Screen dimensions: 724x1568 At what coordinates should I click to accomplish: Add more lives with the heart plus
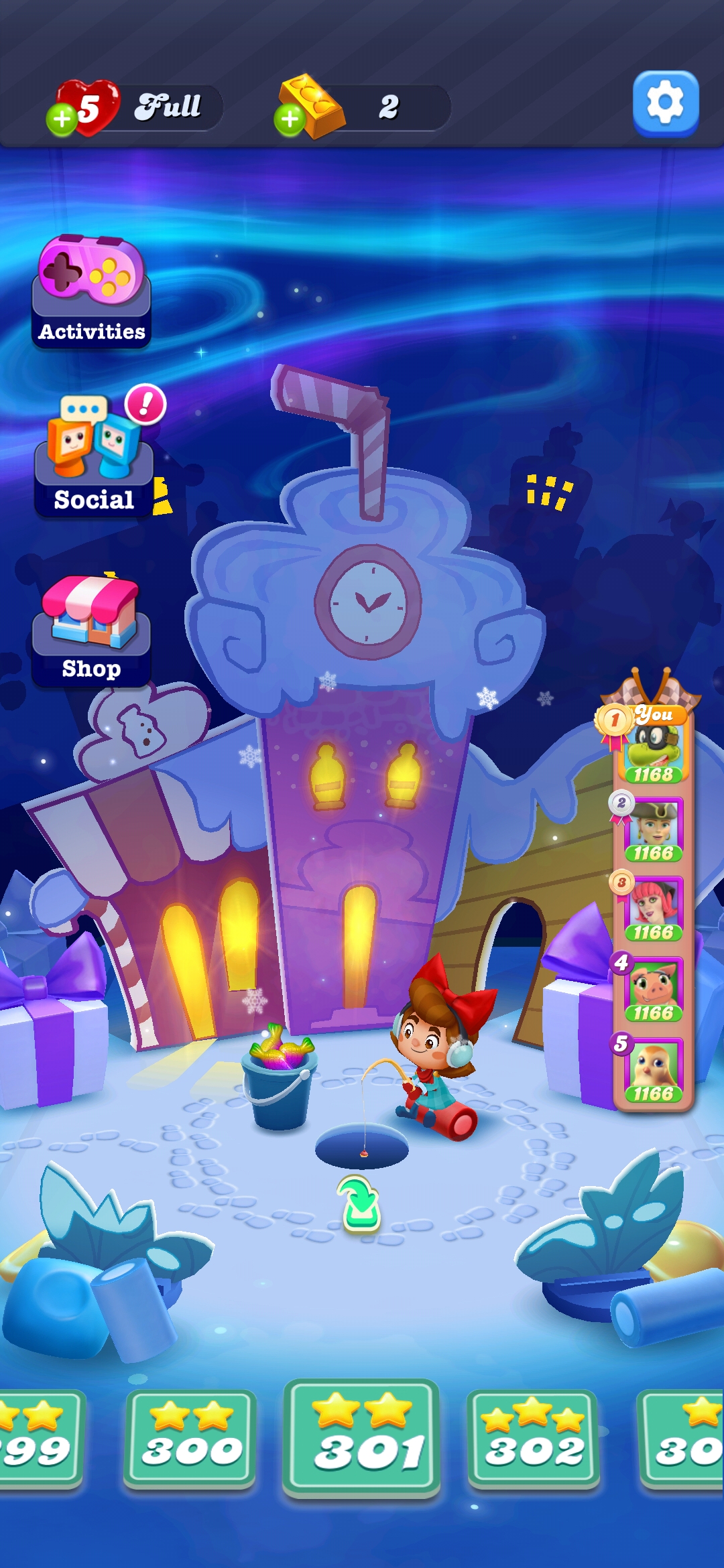click(62, 119)
